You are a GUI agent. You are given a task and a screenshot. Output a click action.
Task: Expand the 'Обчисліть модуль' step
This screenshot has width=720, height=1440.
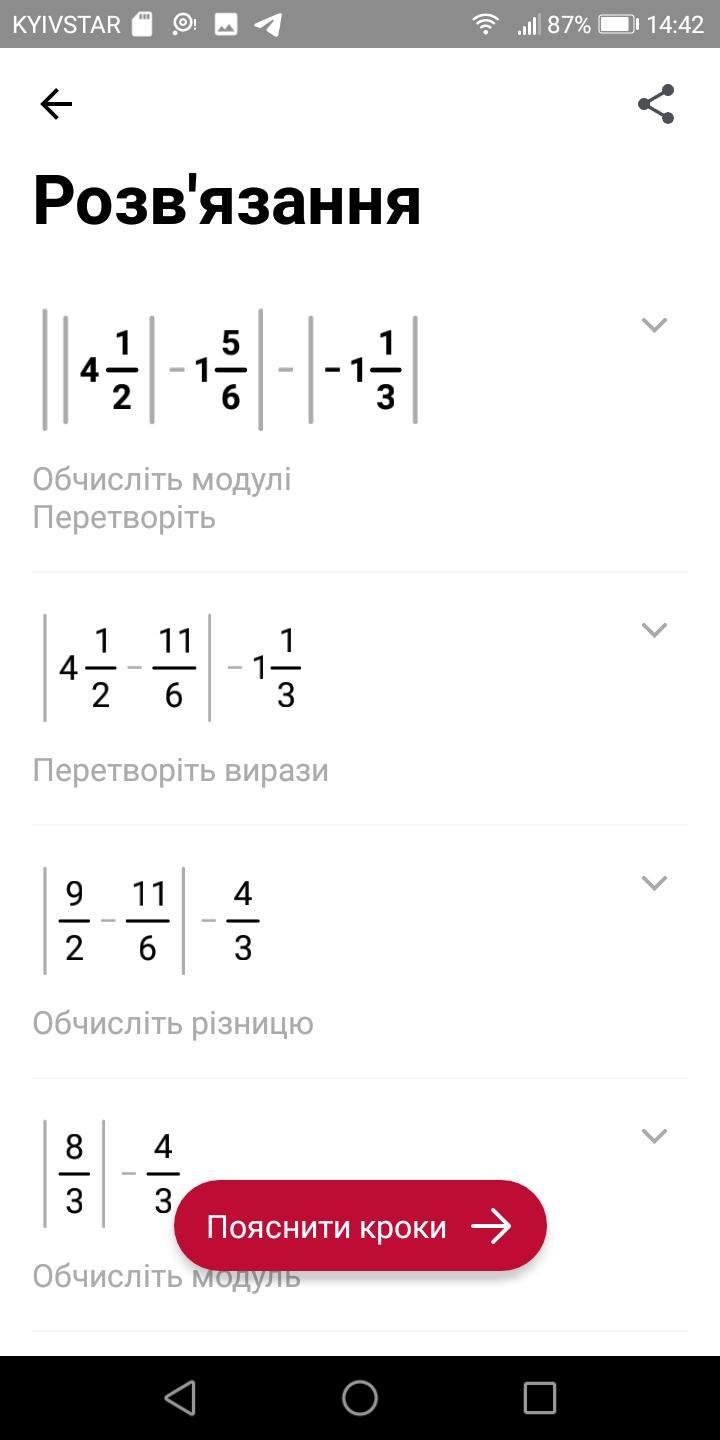point(654,1136)
